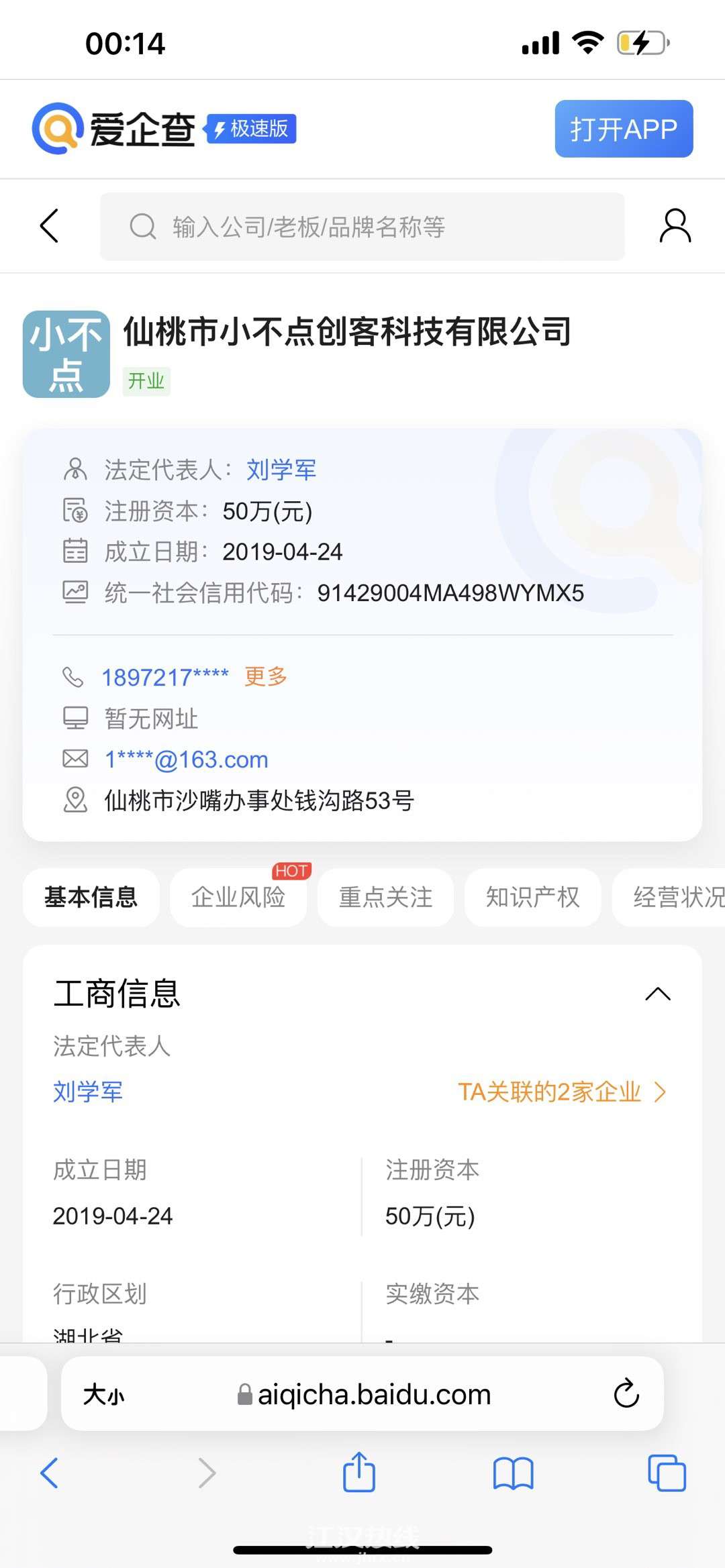The height and width of the screenshot is (1568, 725).
Task: Switch to the 经营状况 tab
Action: 675,897
